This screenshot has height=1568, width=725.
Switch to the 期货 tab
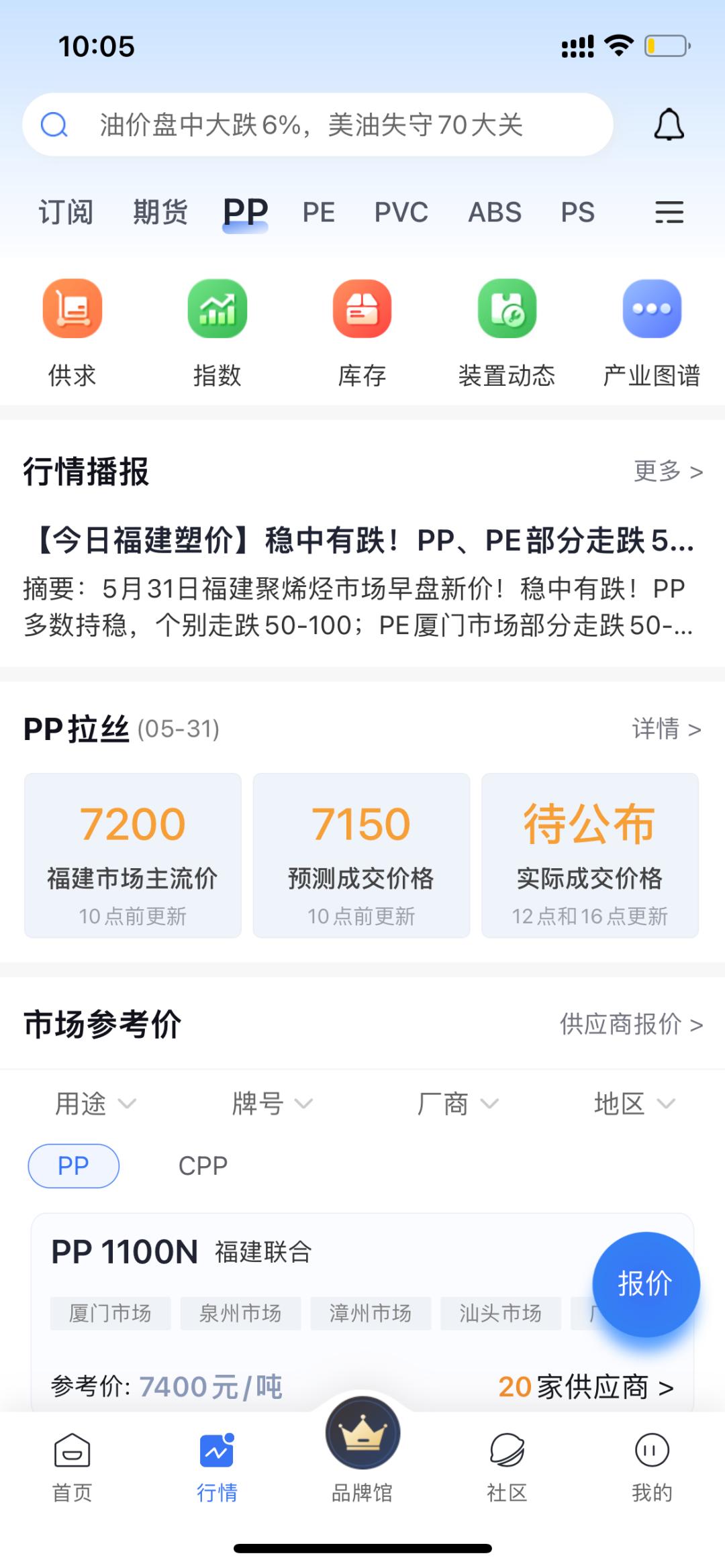point(159,212)
